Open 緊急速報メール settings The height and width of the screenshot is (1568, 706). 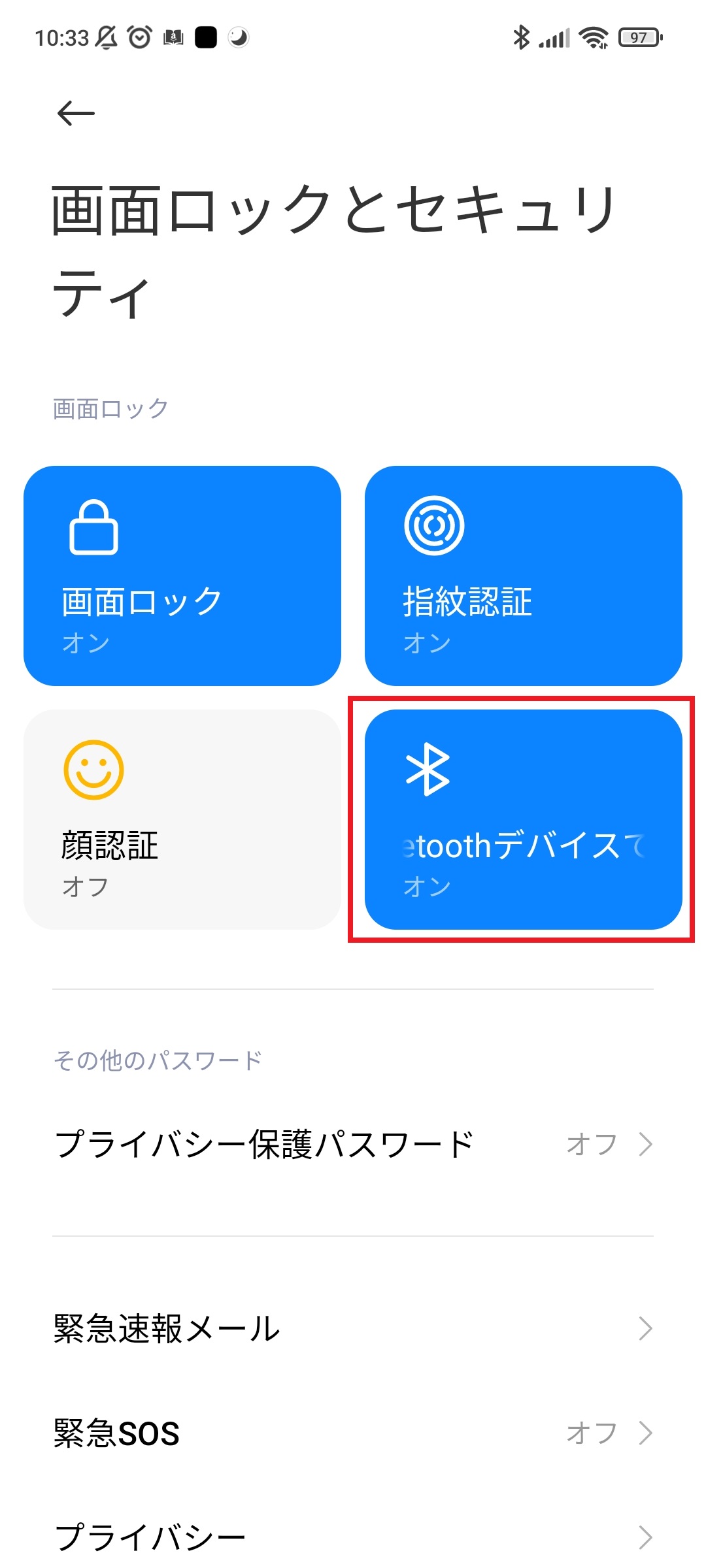353,1328
